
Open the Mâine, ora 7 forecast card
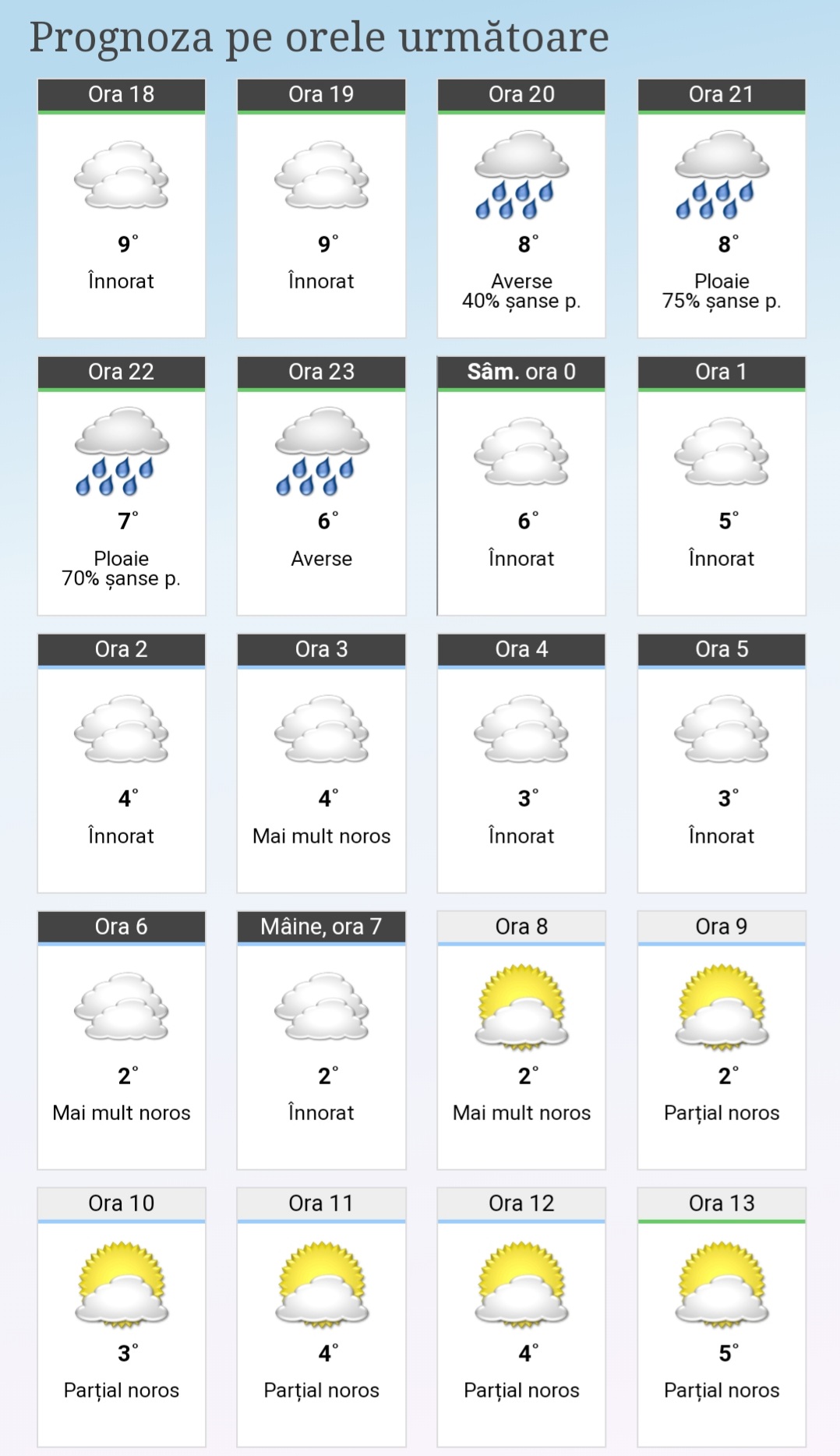321,1041
